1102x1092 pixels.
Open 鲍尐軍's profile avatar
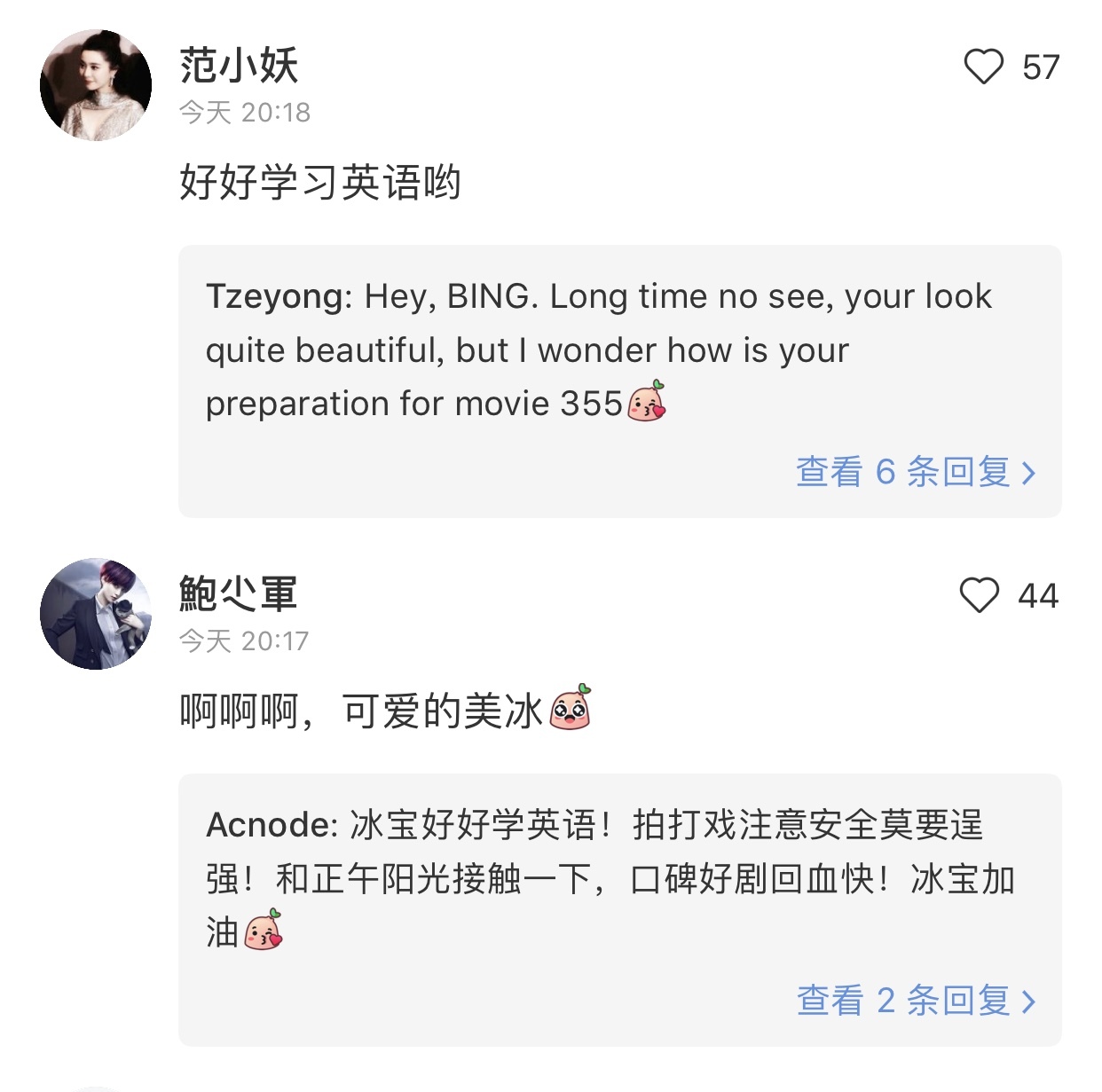click(x=96, y=614)
